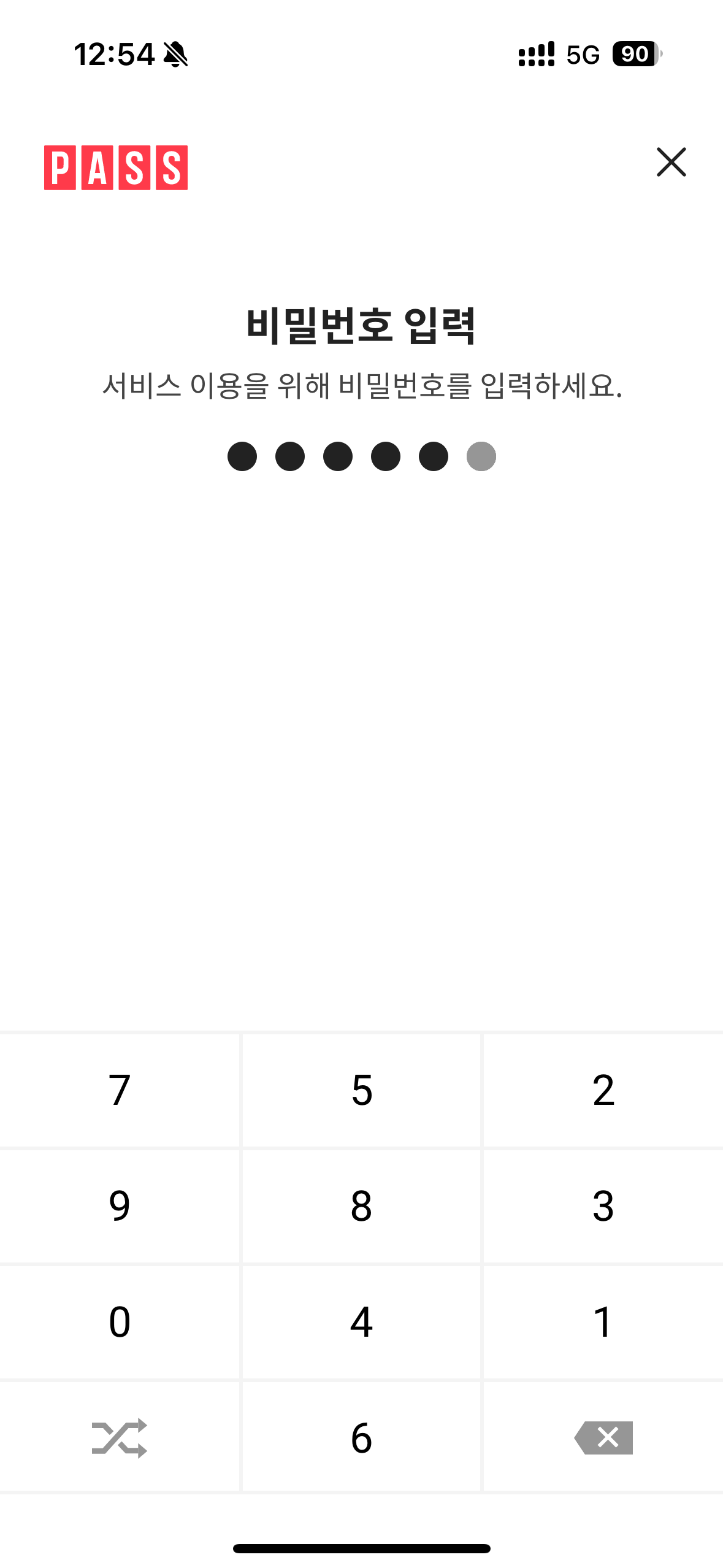Tap the 9 key
Screen dimensions: 723x1568
click(x=120, y=1206)
